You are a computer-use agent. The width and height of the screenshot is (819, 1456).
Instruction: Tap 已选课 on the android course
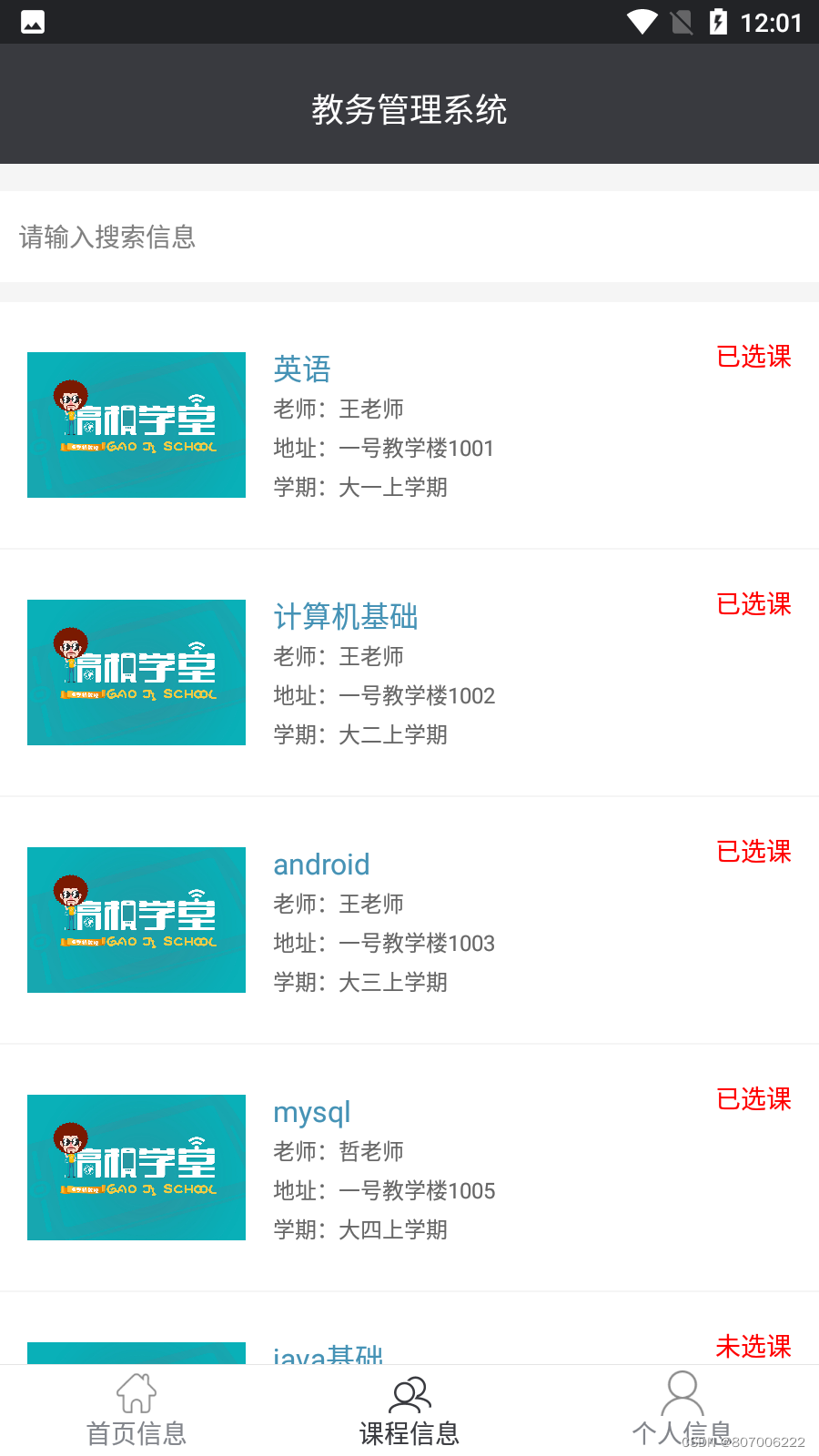(x=753, y=852)
